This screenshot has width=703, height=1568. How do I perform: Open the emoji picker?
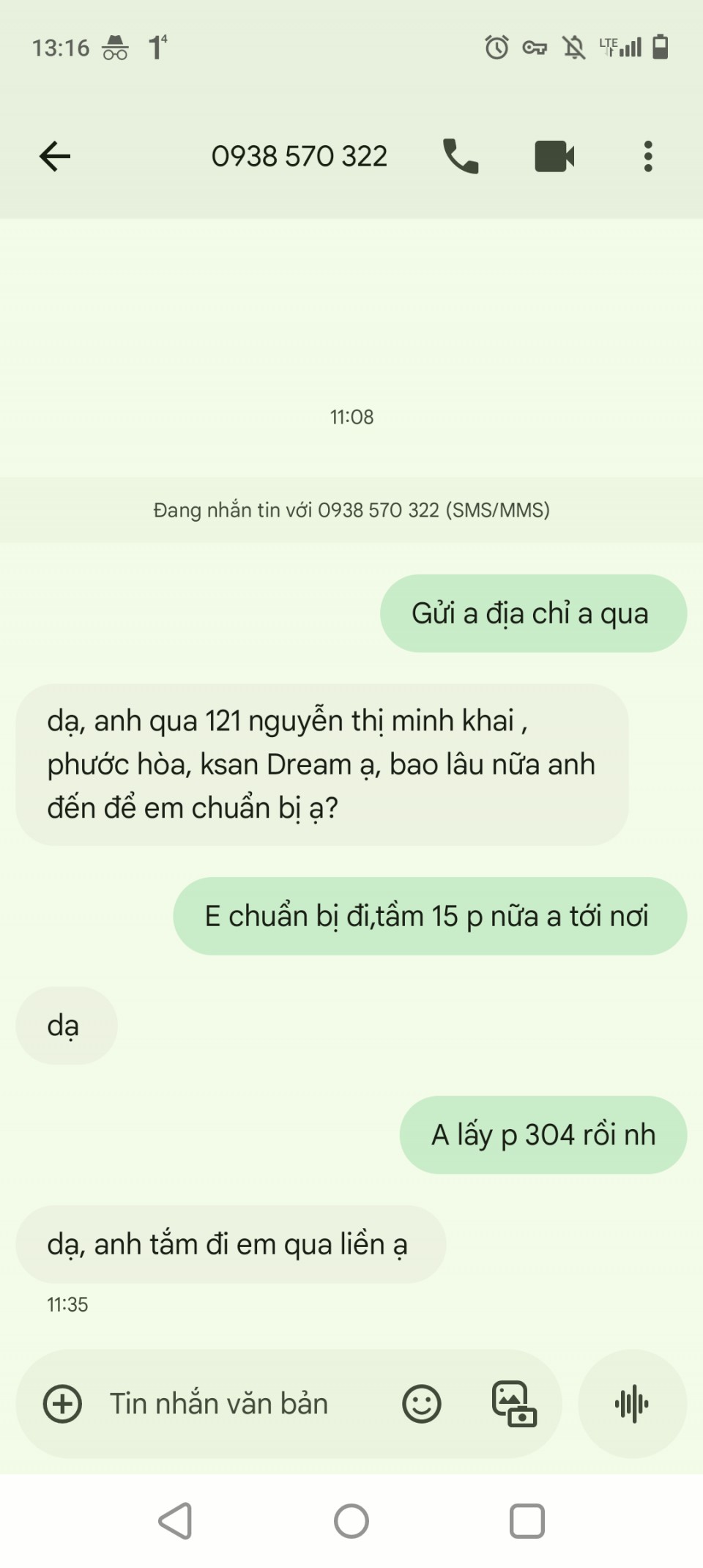422,1404
